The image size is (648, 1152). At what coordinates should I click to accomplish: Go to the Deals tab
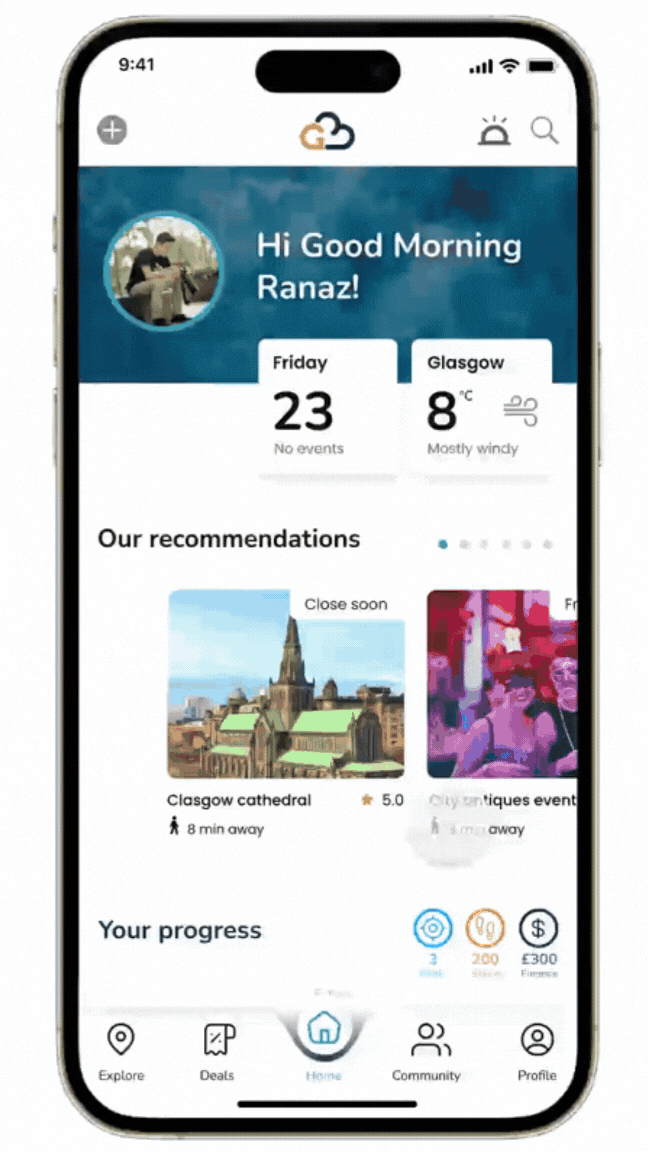click(217, 1051)
